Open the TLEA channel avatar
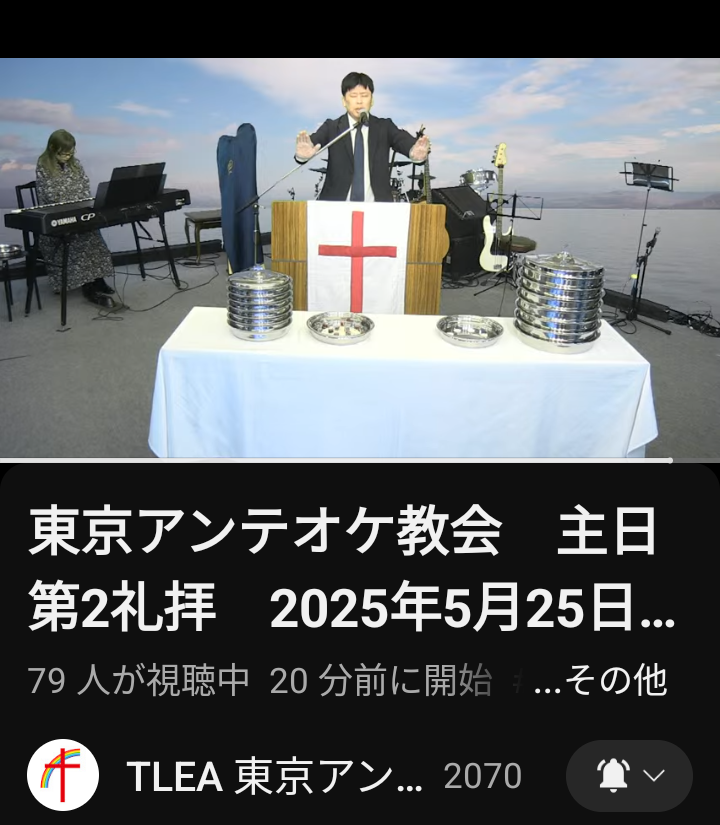 (x=63, y=775)
